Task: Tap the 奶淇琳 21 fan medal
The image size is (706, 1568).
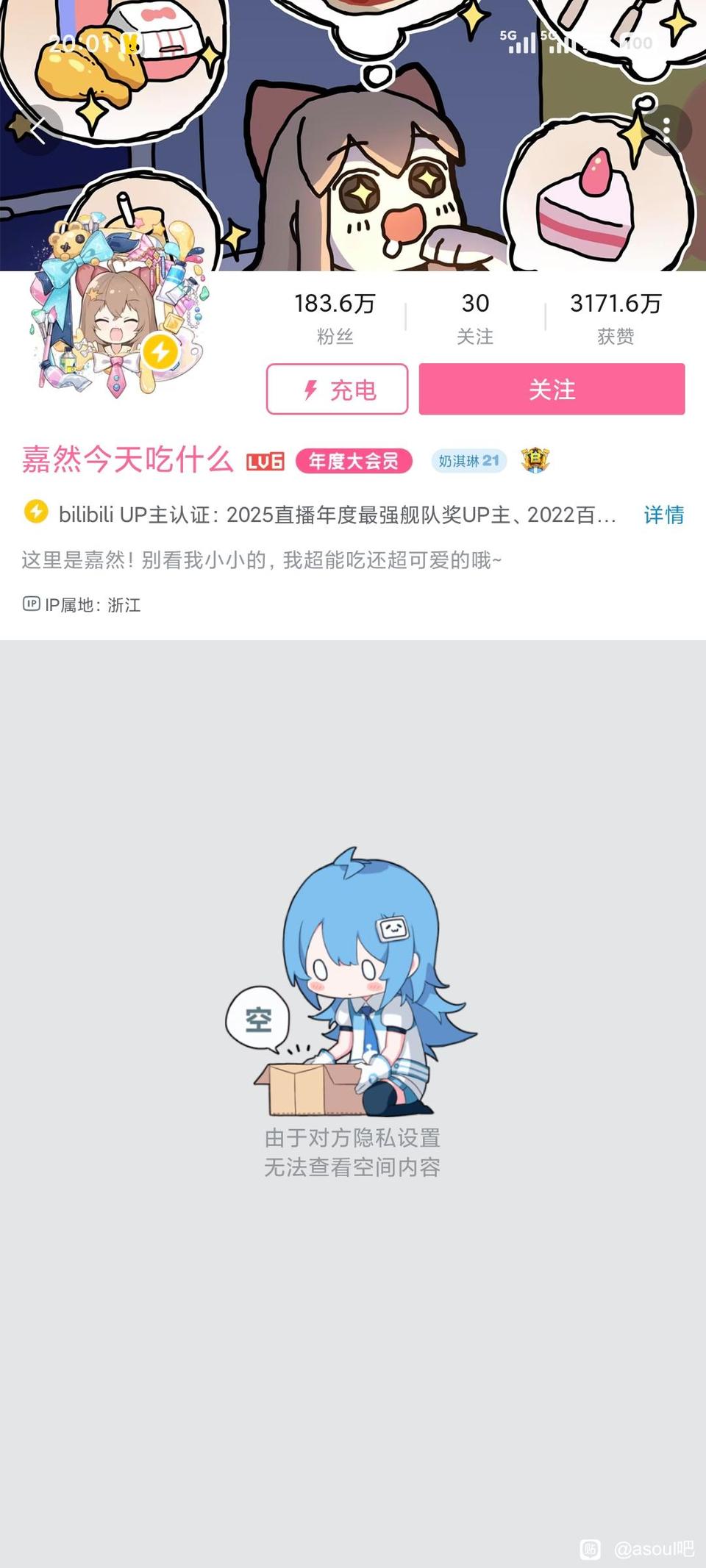Action: pos(468,461)
